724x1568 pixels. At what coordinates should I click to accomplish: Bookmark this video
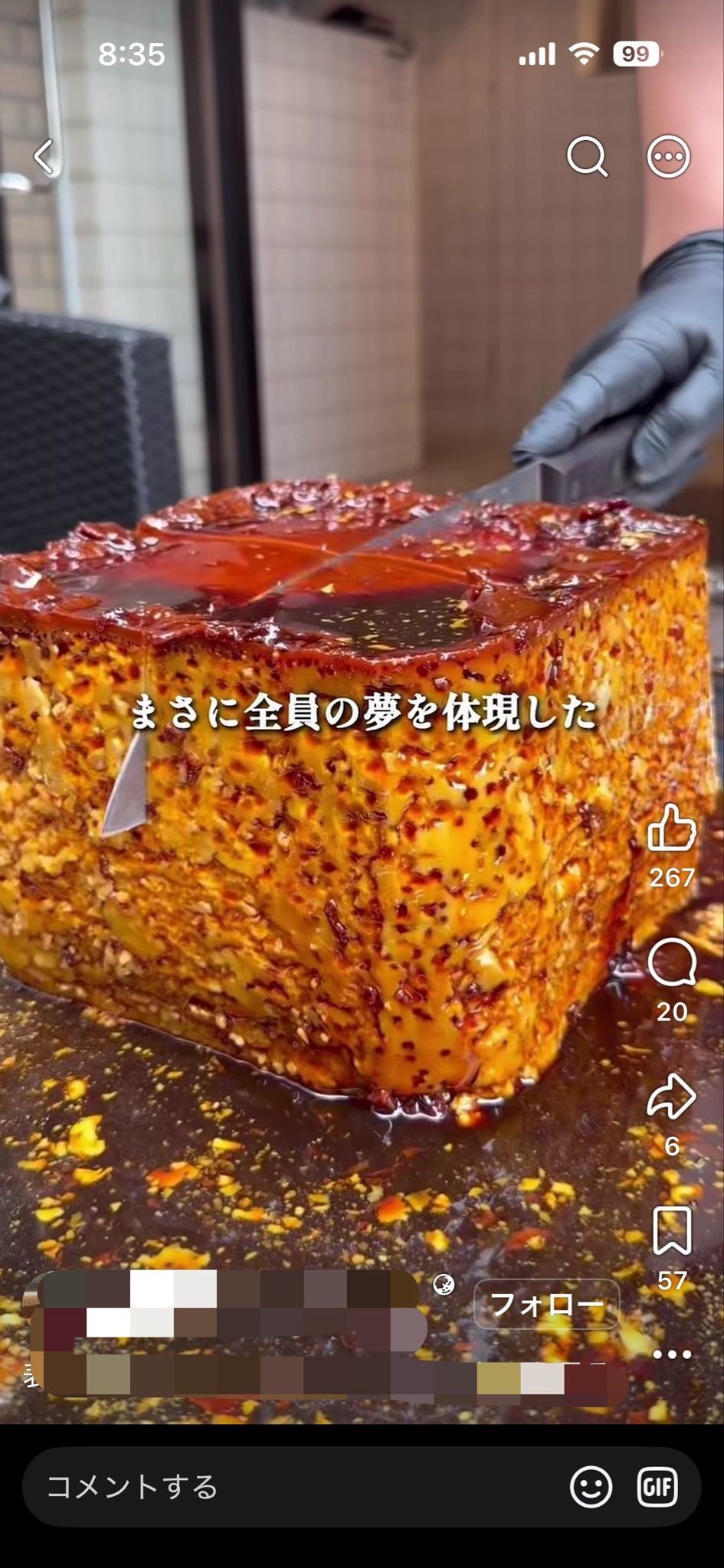click(x=672, y=1231)
